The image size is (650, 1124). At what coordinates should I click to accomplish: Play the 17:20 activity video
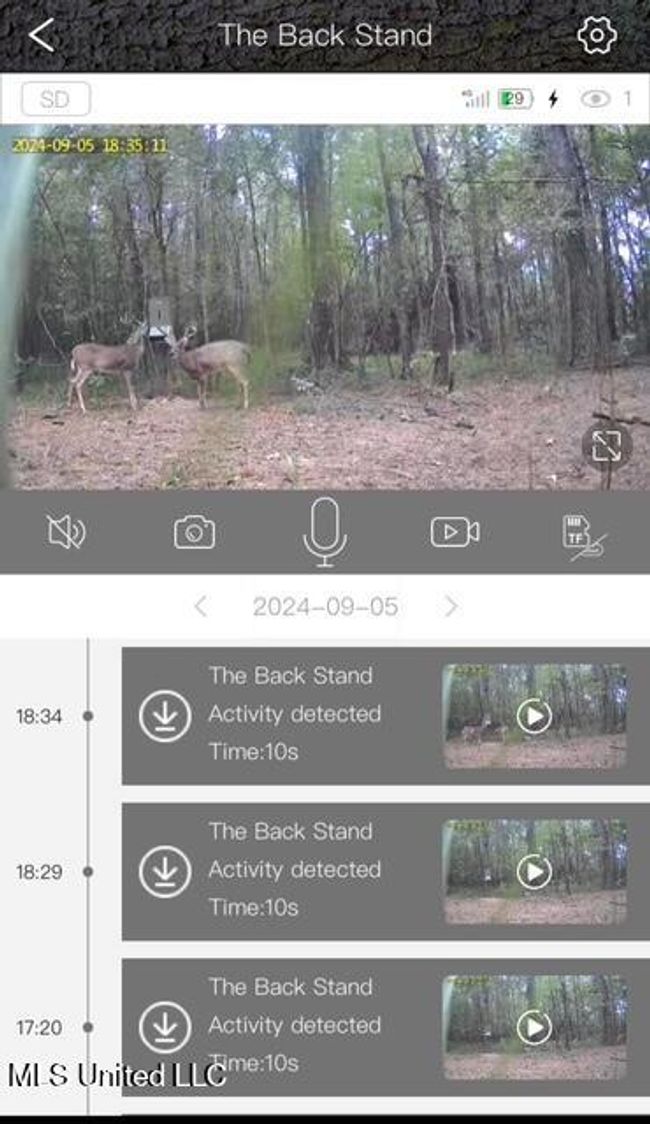[534, 1027]
